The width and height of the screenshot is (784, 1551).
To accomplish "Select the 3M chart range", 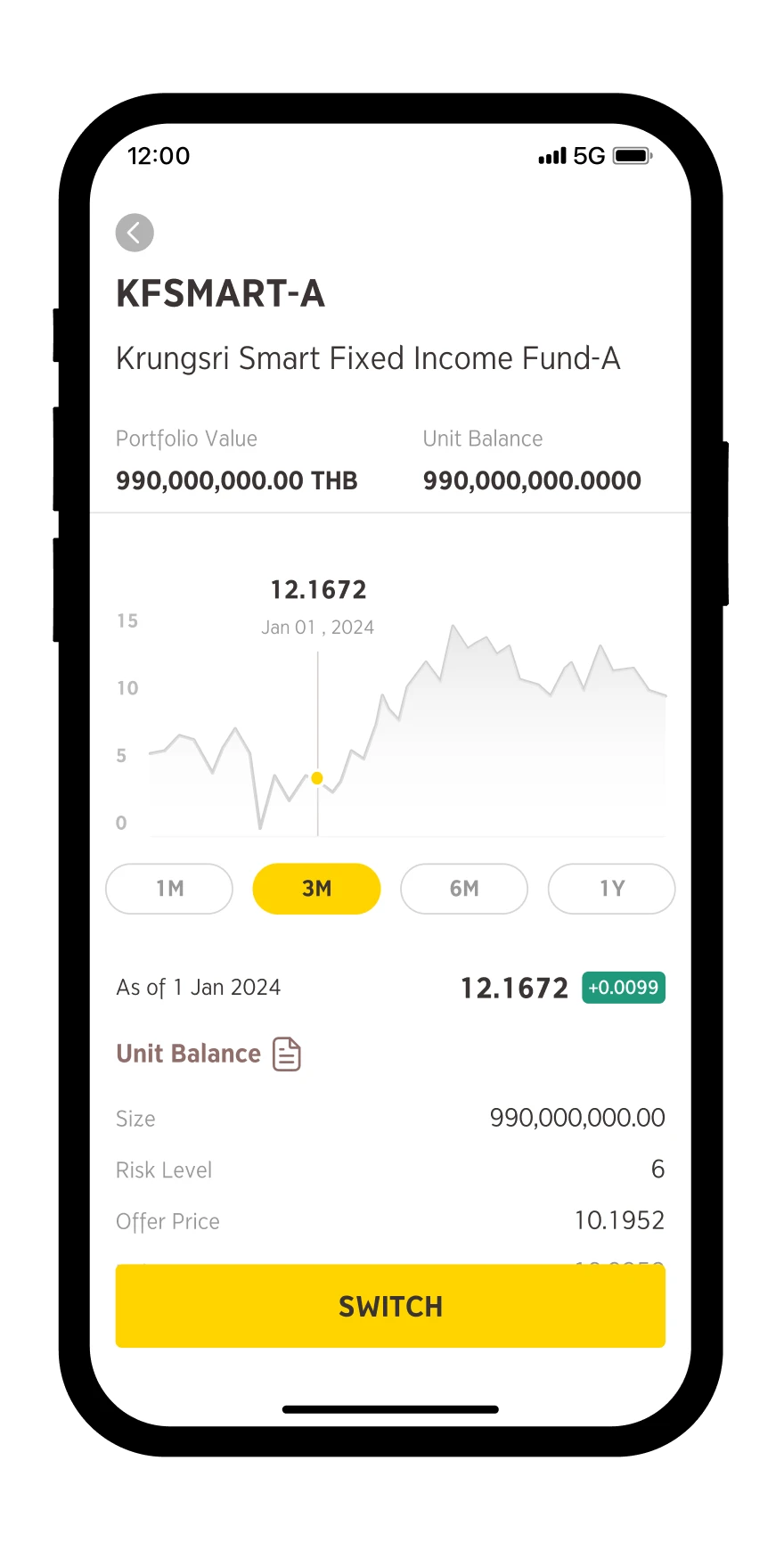I will point(316,889).
